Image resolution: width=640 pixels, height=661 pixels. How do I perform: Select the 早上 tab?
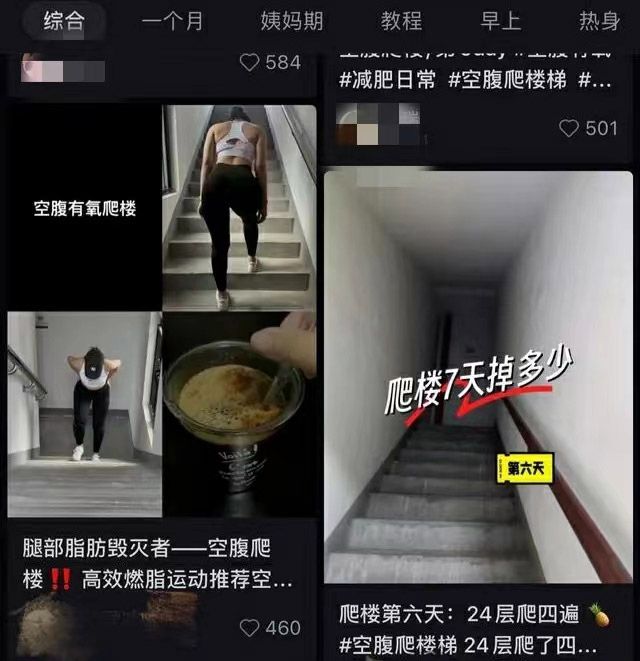click(x=502, y=21)
